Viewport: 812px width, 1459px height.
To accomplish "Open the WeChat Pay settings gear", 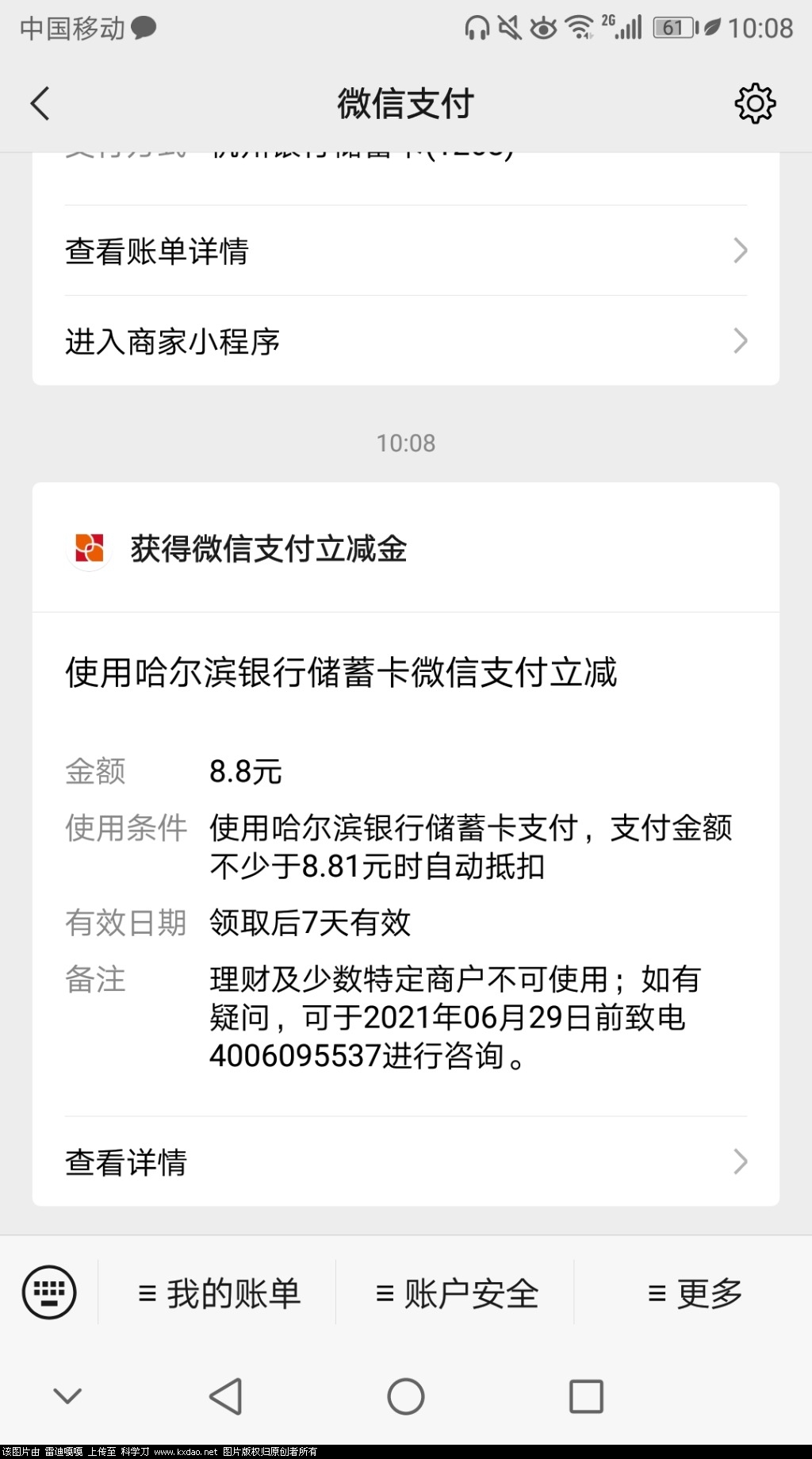I will coord(756,102).
